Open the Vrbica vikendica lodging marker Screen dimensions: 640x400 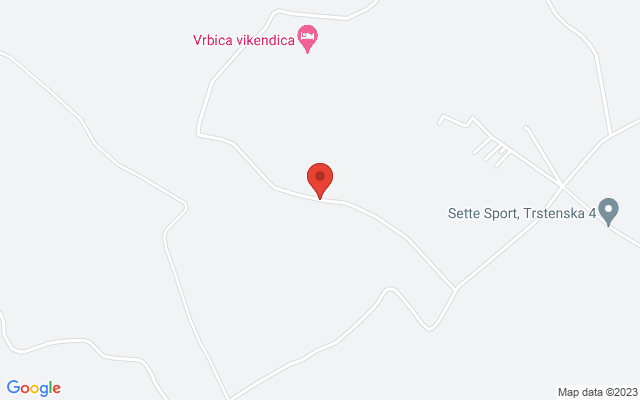tap(309, 40)
